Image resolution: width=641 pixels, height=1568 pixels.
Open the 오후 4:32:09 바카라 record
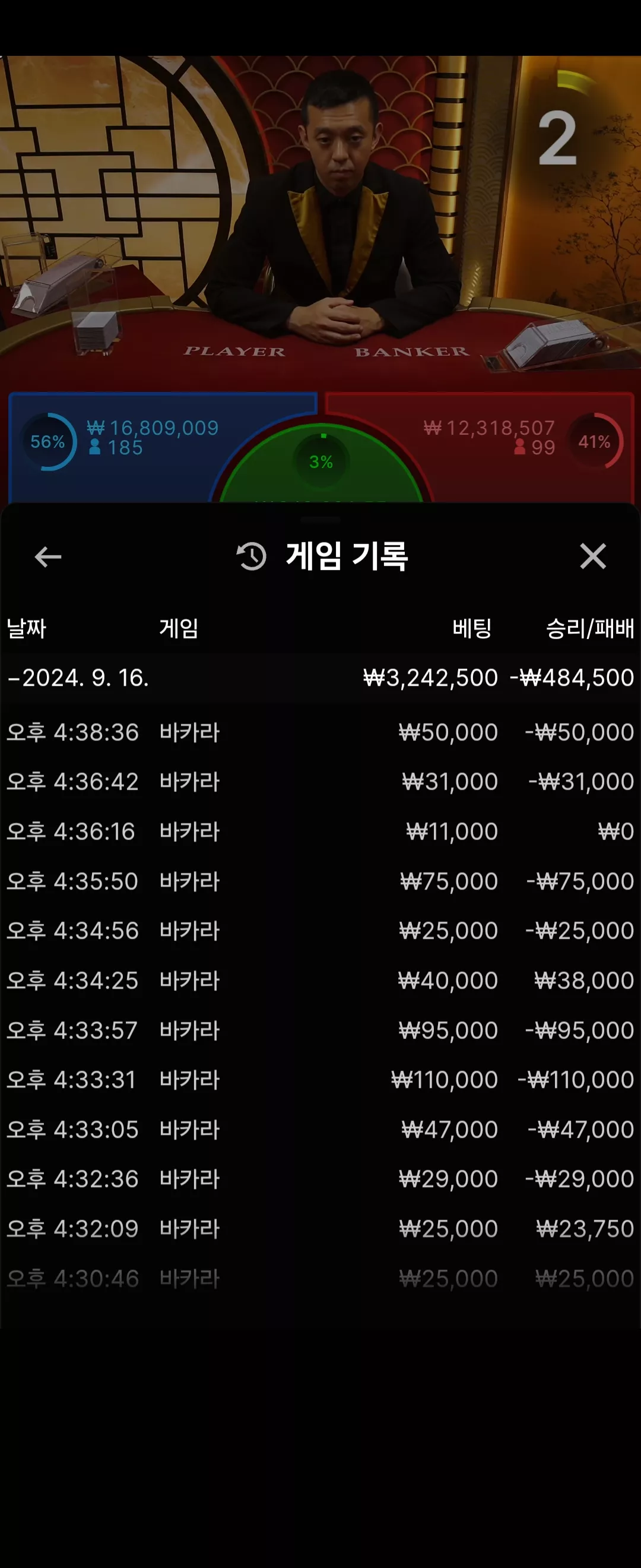pos(320,1229)
